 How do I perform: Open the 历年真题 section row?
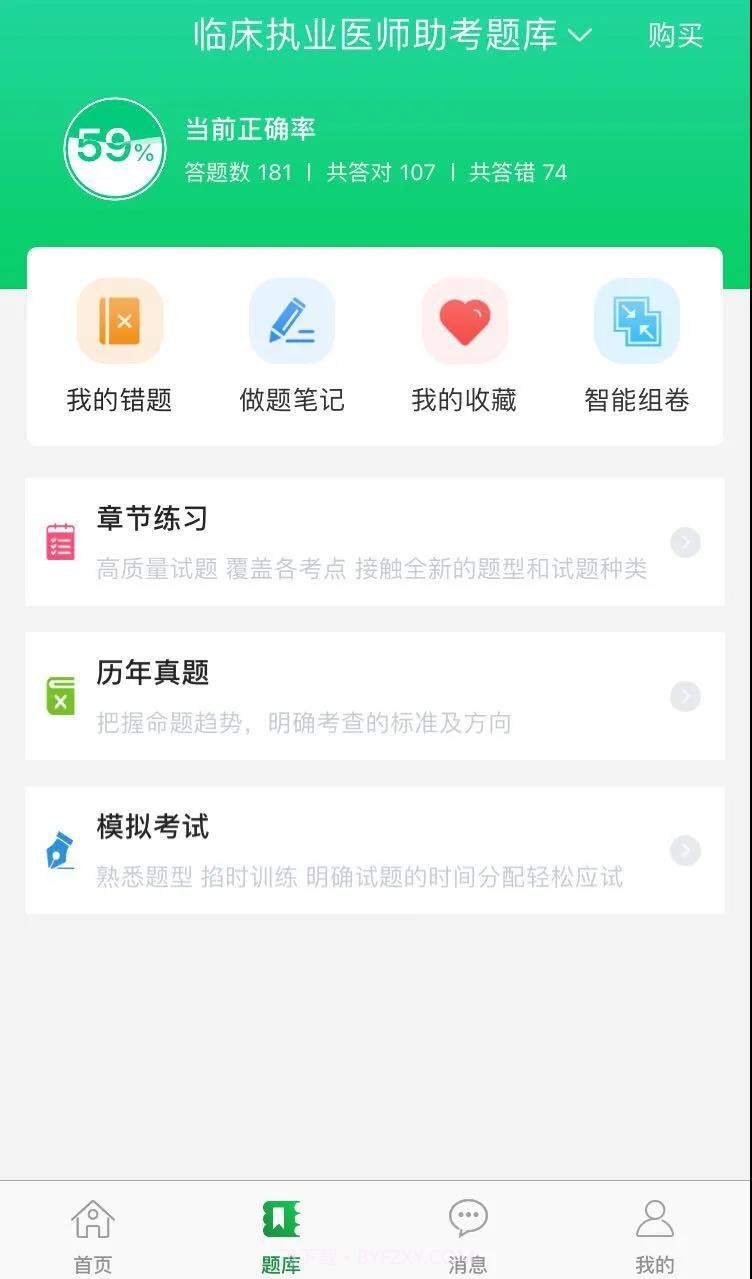coord(376,696)
